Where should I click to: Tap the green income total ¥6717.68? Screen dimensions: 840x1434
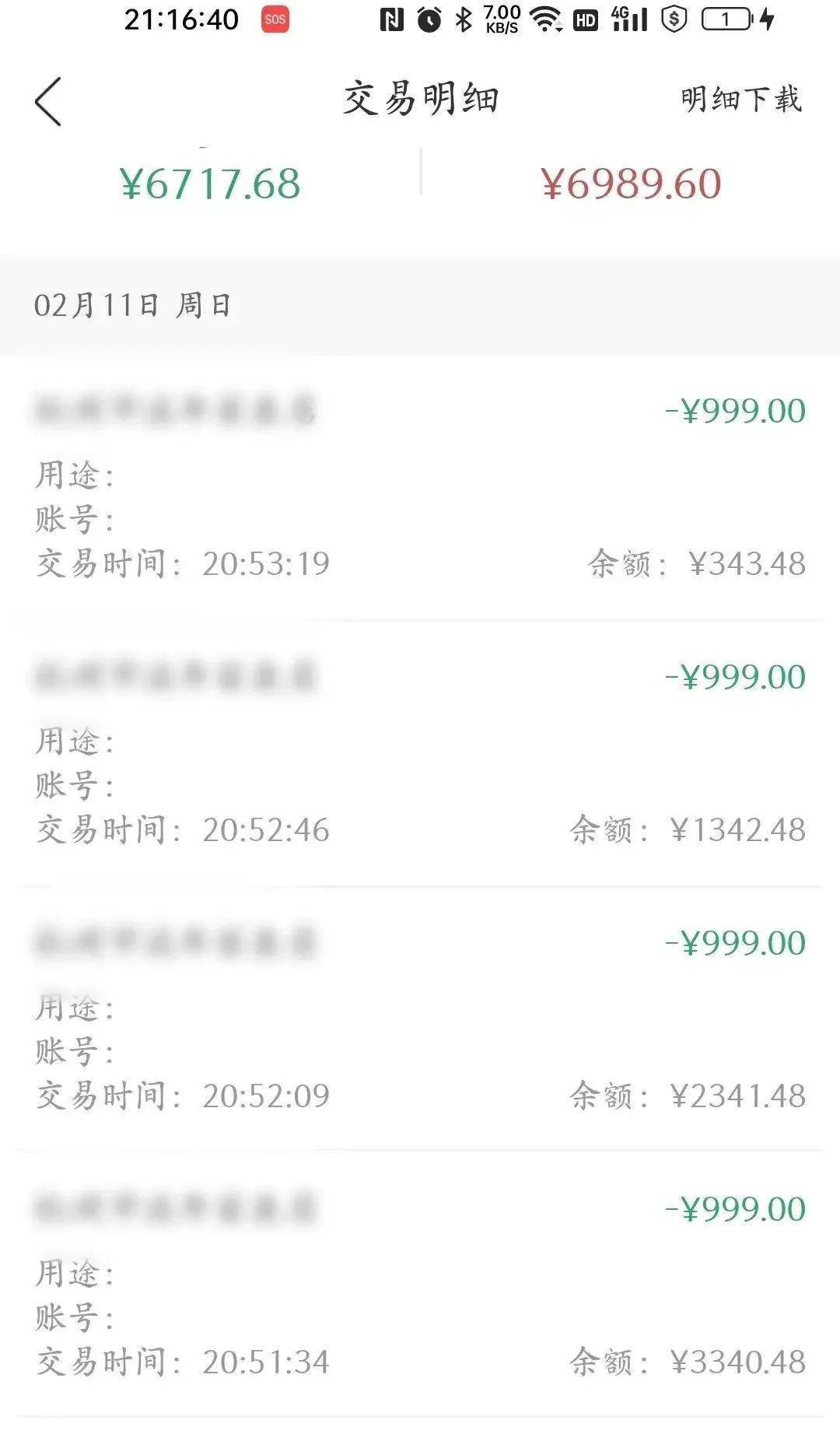[211, 181]
